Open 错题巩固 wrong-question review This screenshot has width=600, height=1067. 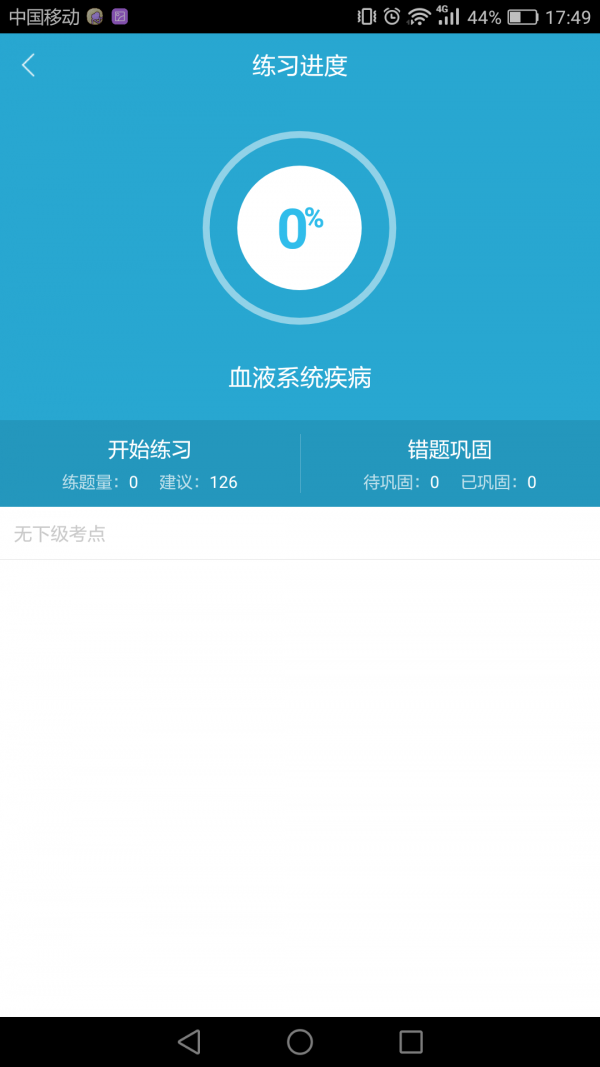450,463
